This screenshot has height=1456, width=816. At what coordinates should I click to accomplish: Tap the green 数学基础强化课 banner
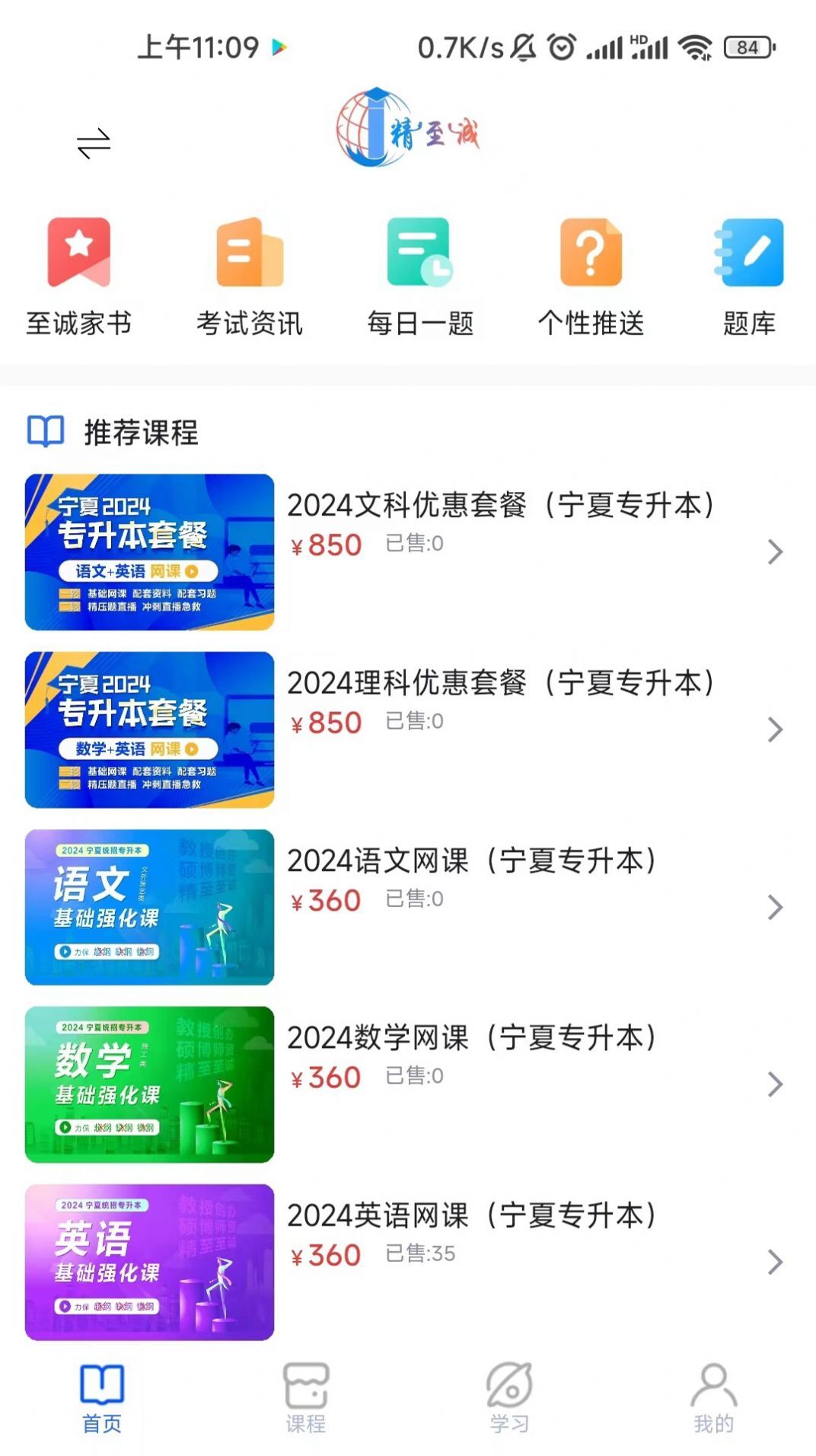click(x=148, y=1082)
